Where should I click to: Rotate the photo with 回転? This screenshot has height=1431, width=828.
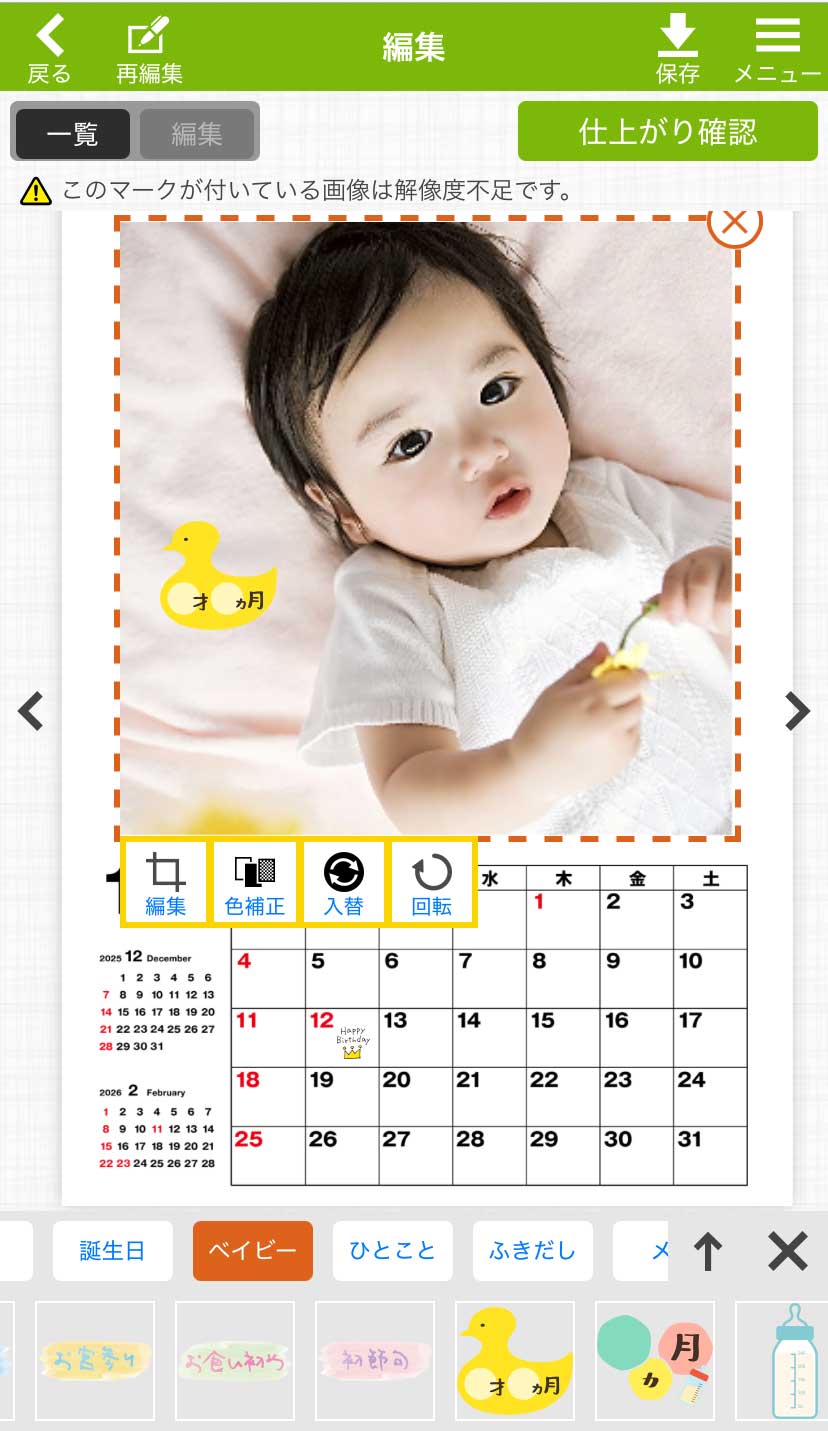click(432, 882)
